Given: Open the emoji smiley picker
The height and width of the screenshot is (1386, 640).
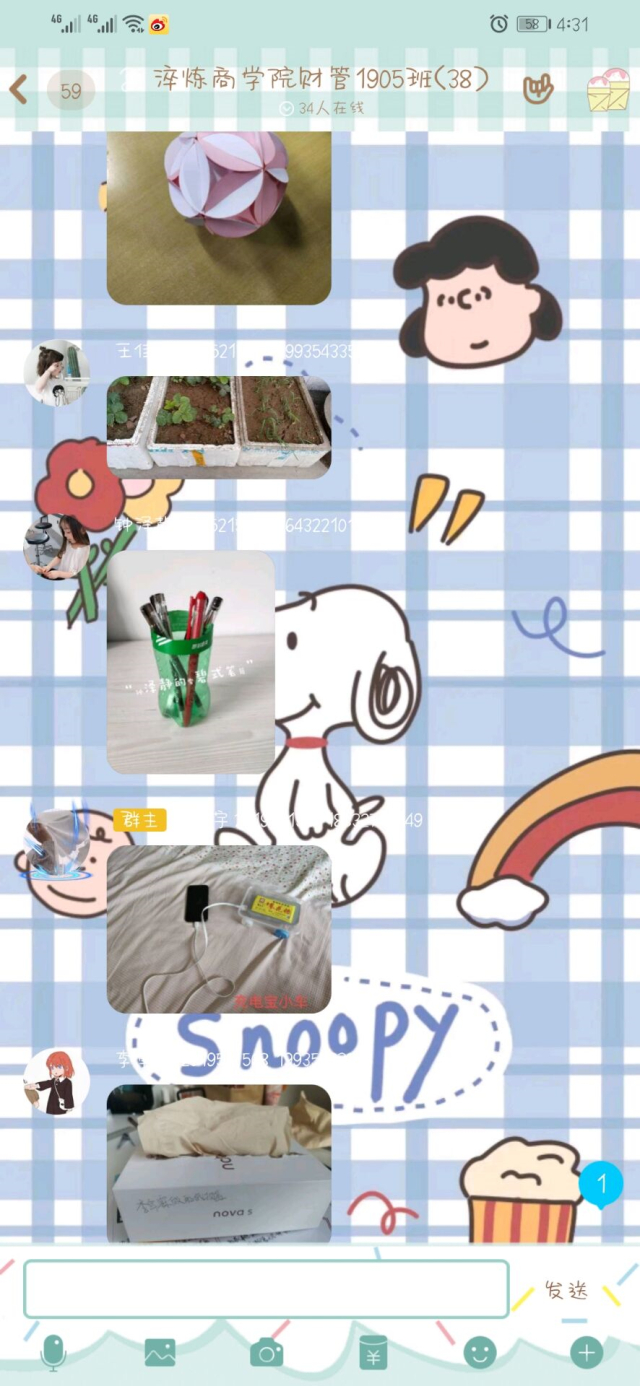Looking at the screenshot, I should pyautogui.click(x=480, y=1353).
